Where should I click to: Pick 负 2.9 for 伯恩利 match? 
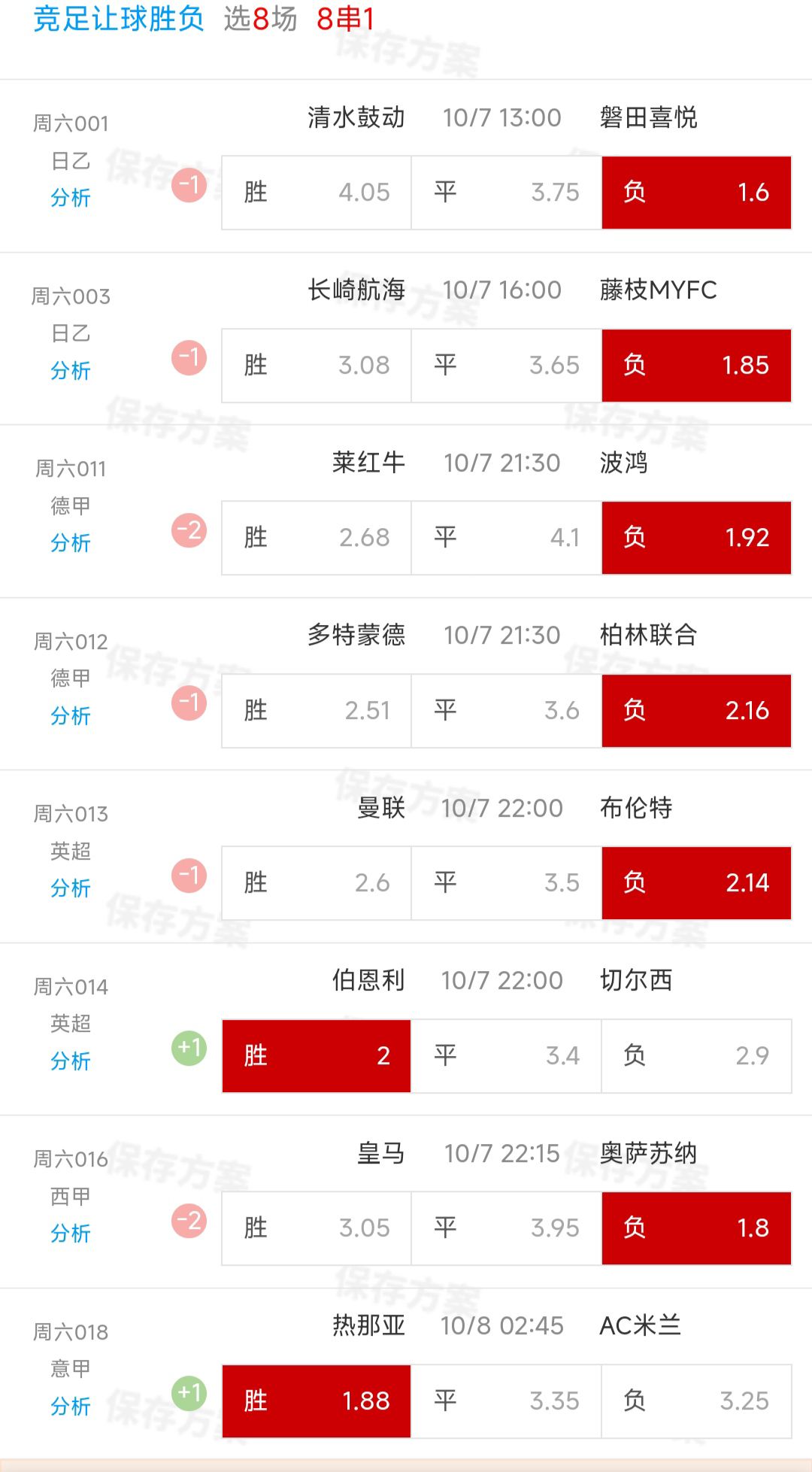tap(696, 1056)
